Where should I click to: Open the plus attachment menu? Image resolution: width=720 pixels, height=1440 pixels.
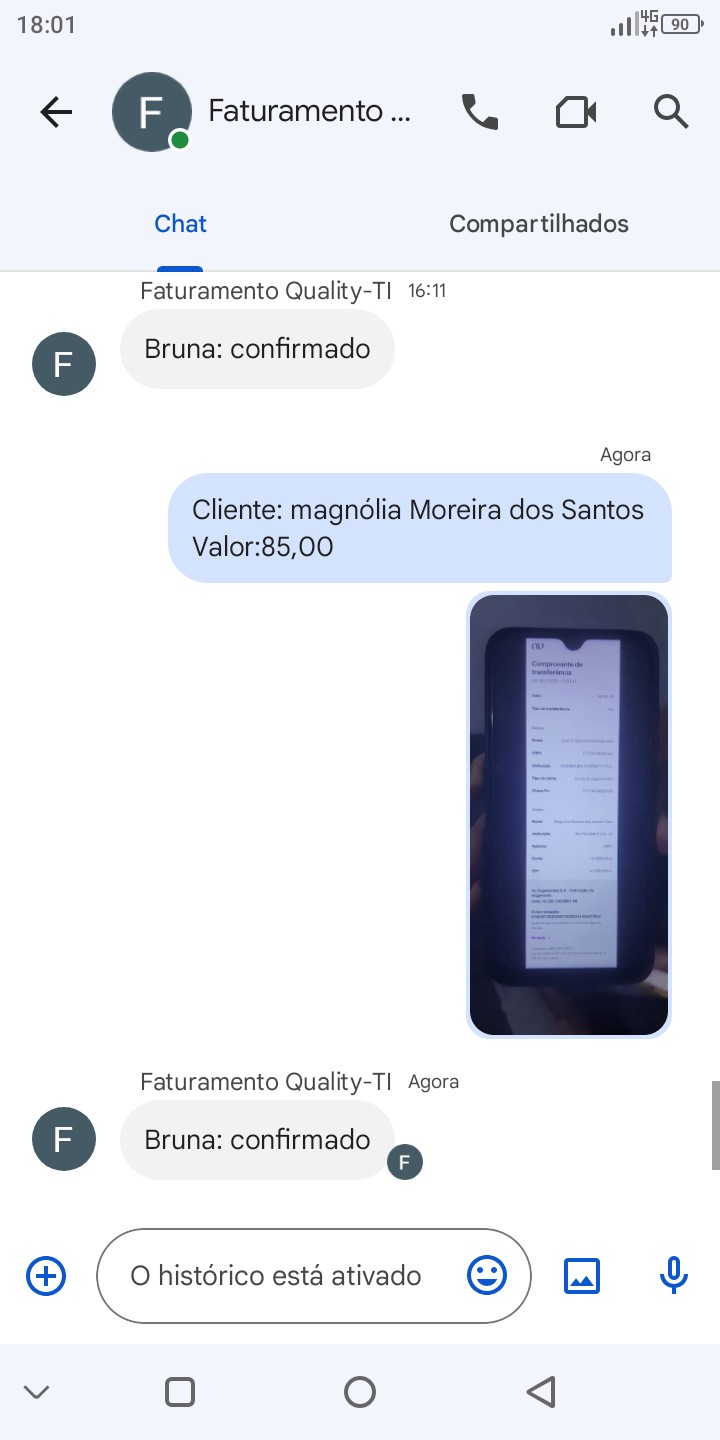(x=46, y=1276)
